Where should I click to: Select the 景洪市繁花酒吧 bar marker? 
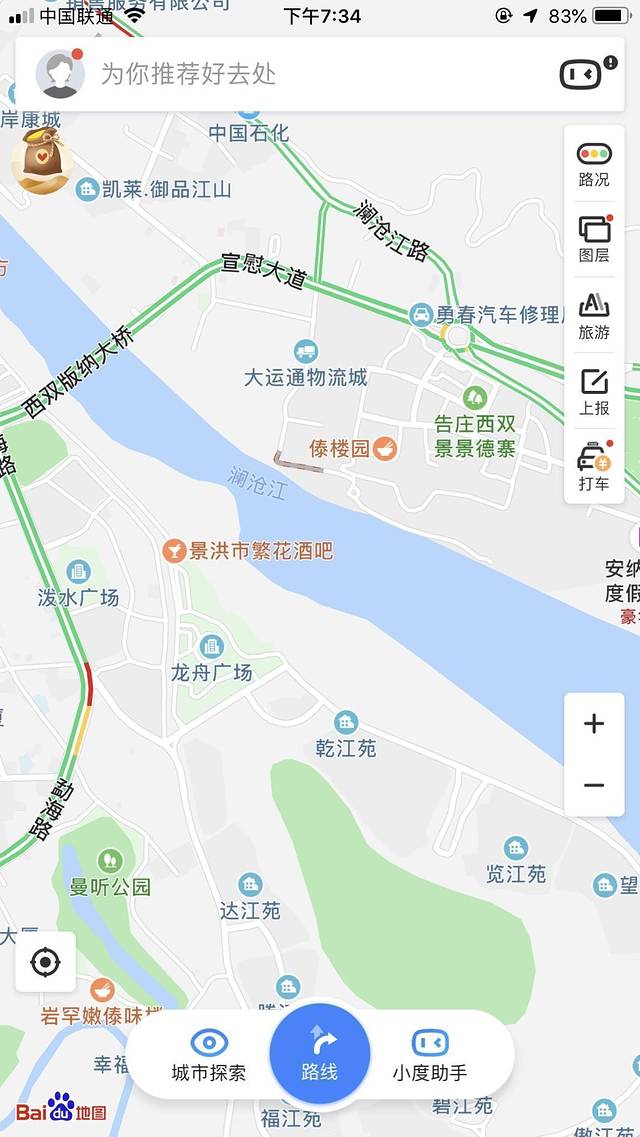click(175, 550)
